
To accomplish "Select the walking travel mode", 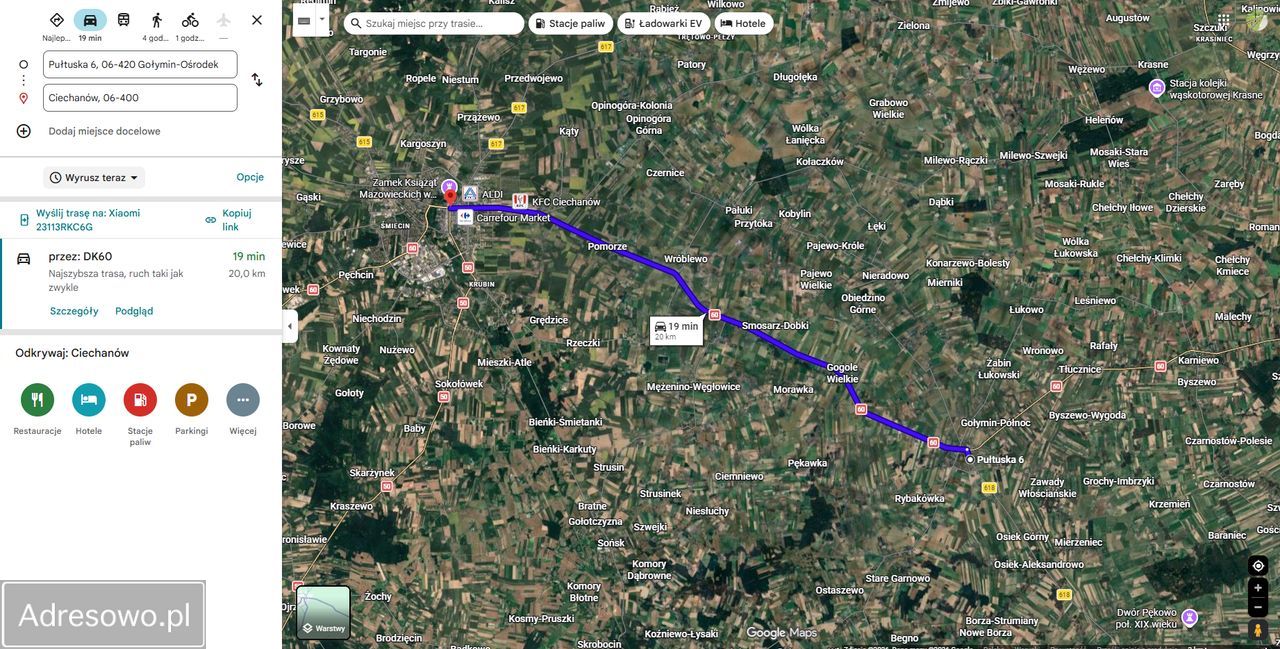I will (x=157, y=20).
